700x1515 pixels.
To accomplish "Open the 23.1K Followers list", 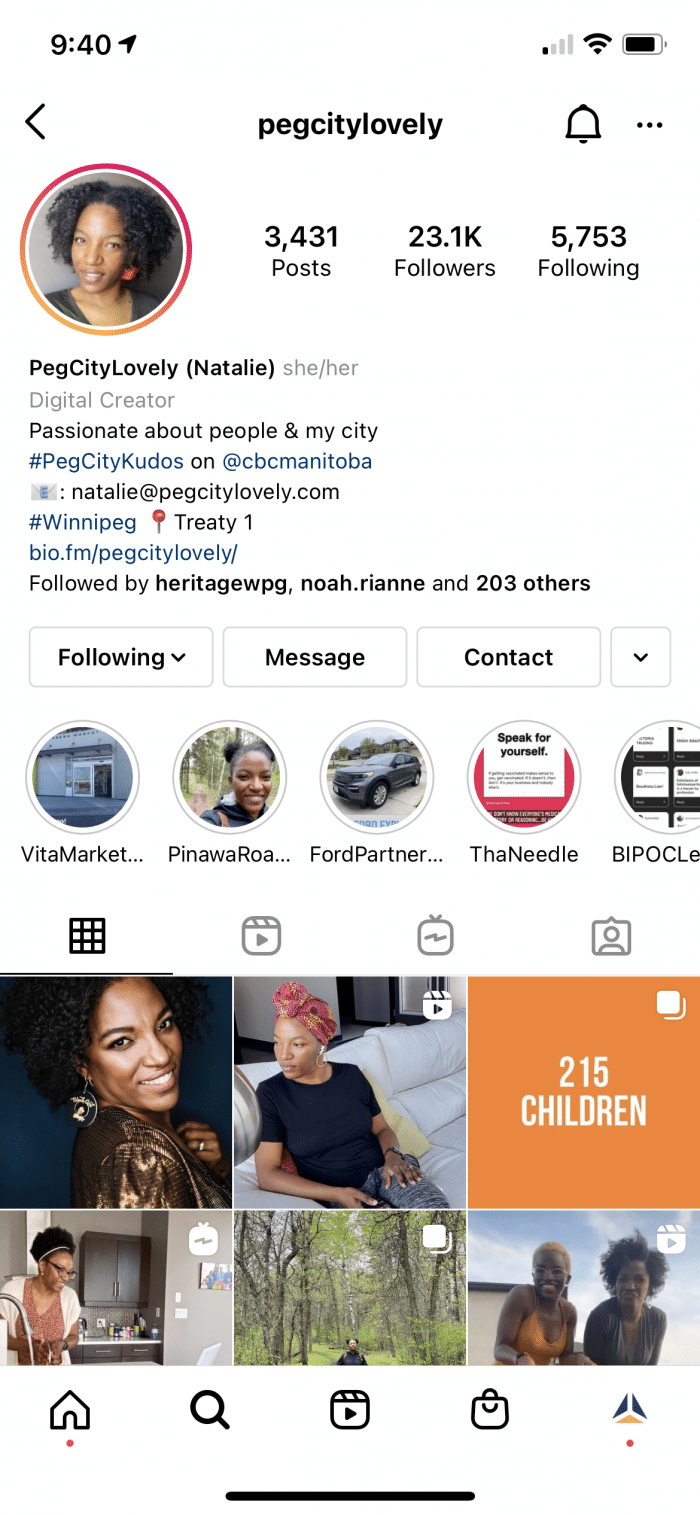I will pos(445,251).
